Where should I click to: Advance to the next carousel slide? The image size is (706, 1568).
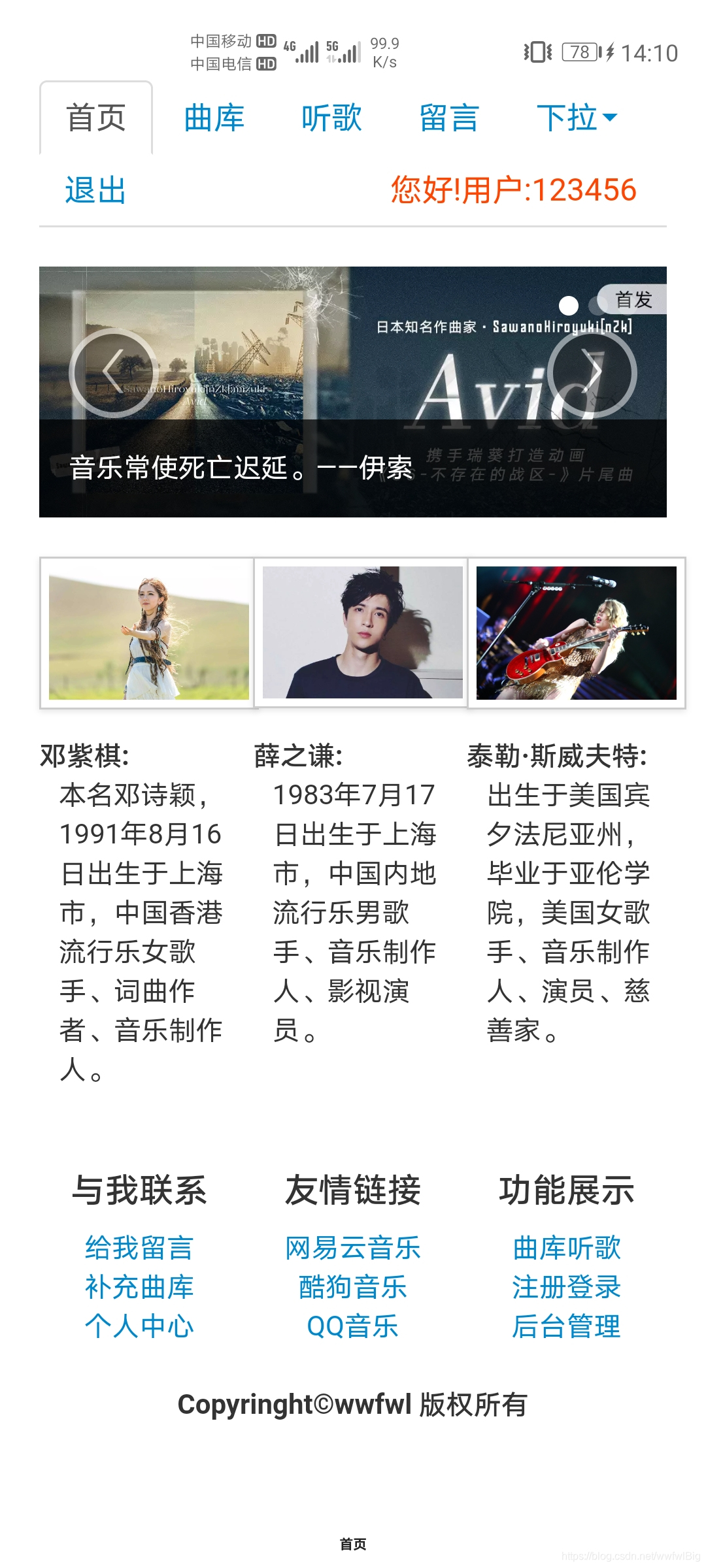[x=592, y=373]
